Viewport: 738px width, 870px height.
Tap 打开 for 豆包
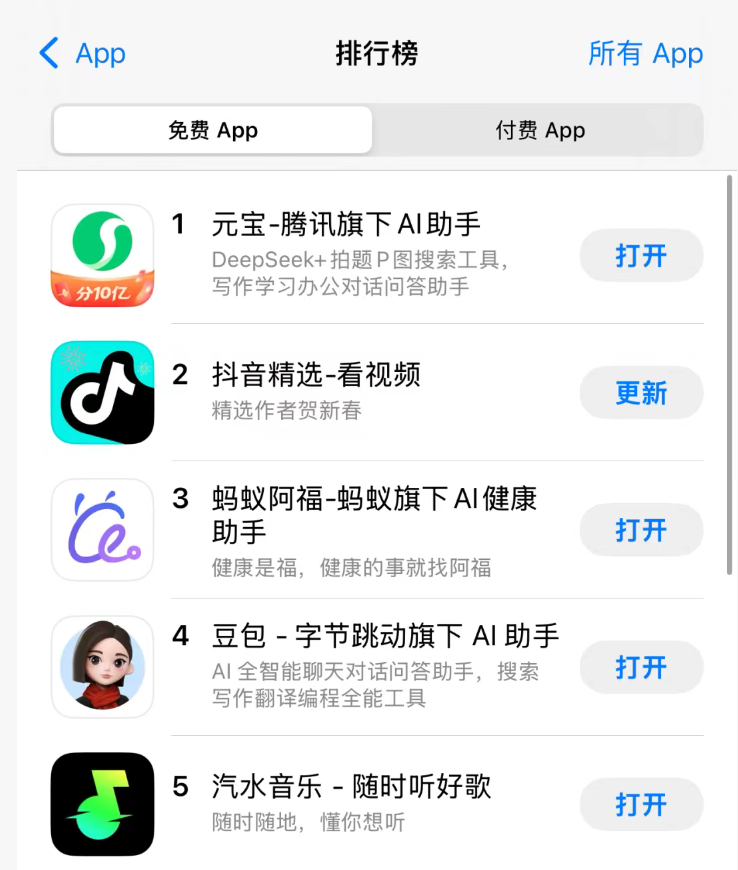click(x=641, y=667)
